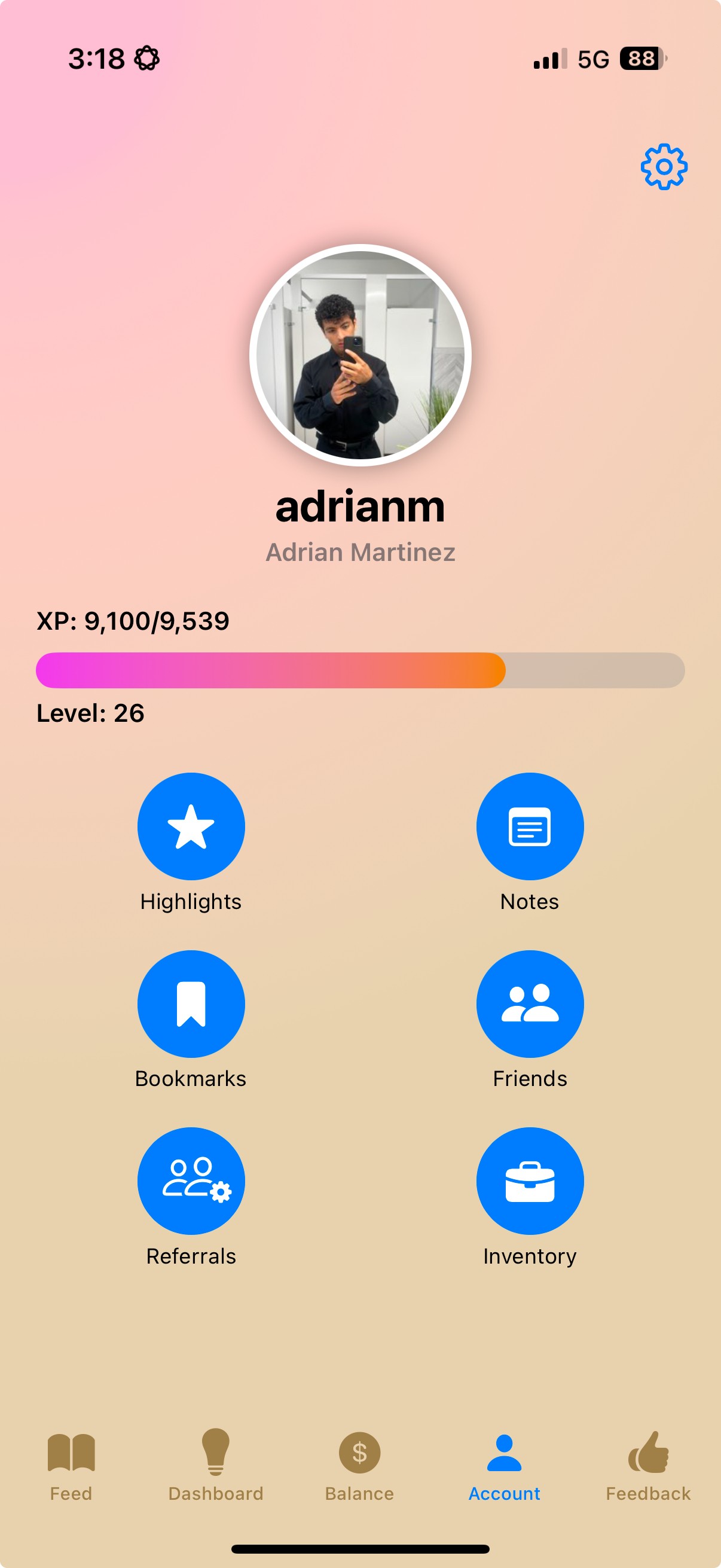Switch to the Dashboard tab
Viewport: 721px width, 1568px height.
[x=216, y=1466]
